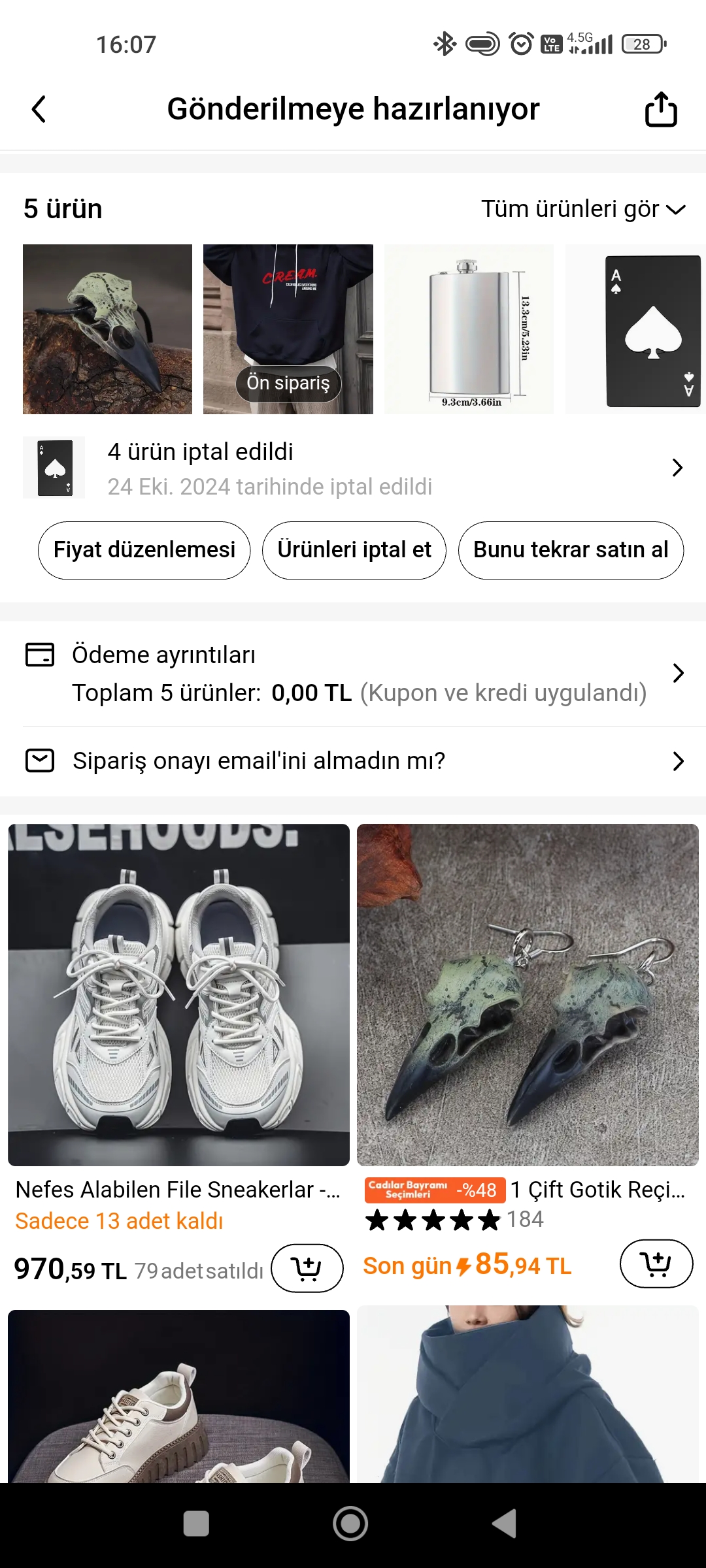Viewport: 706px width, 1568px height.
Task: Open the steel flask product thumbnail
Action: (469, 329)
